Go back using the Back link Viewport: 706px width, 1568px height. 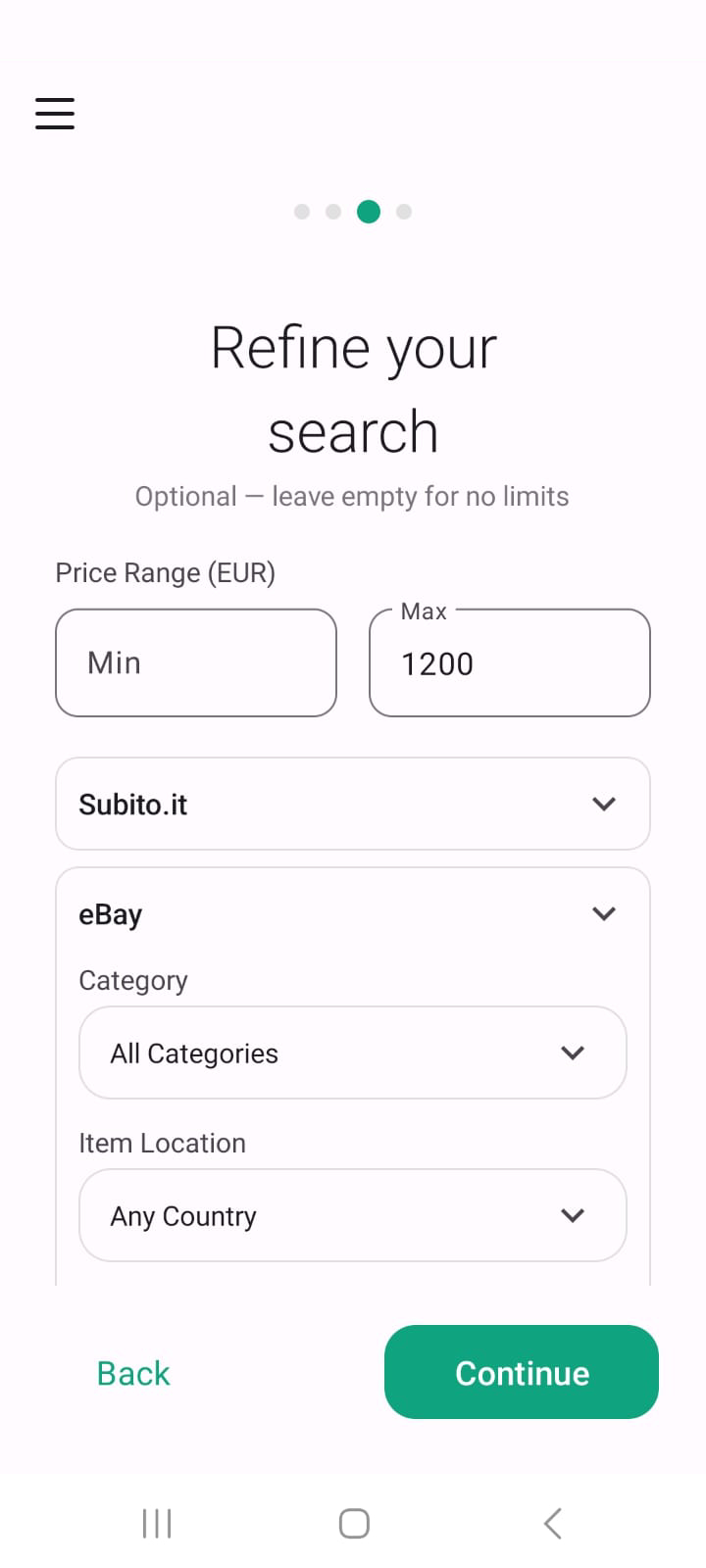(132, 1372)
